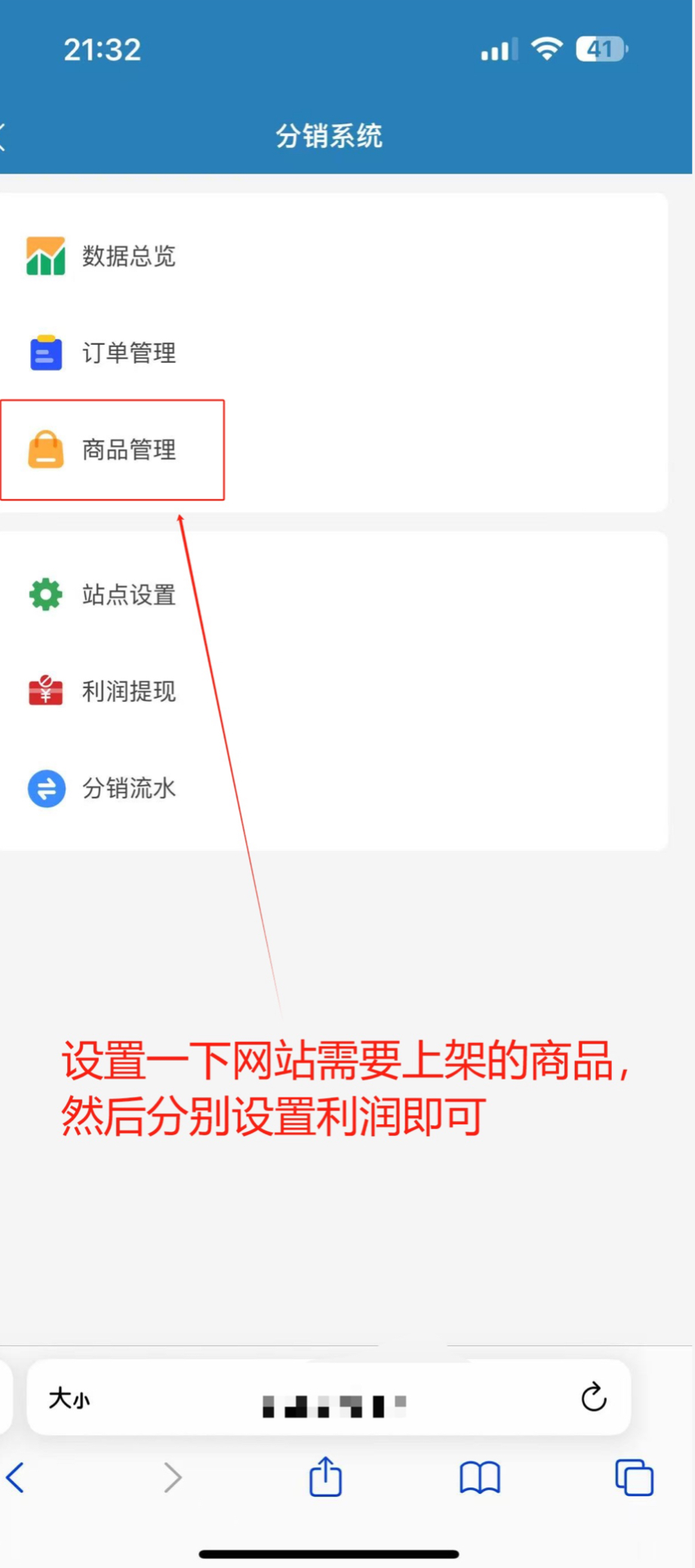The width and height of the screenshot is (695, 1568).
Task: Open 数据总览 data overview
Action: pos(128,256)
